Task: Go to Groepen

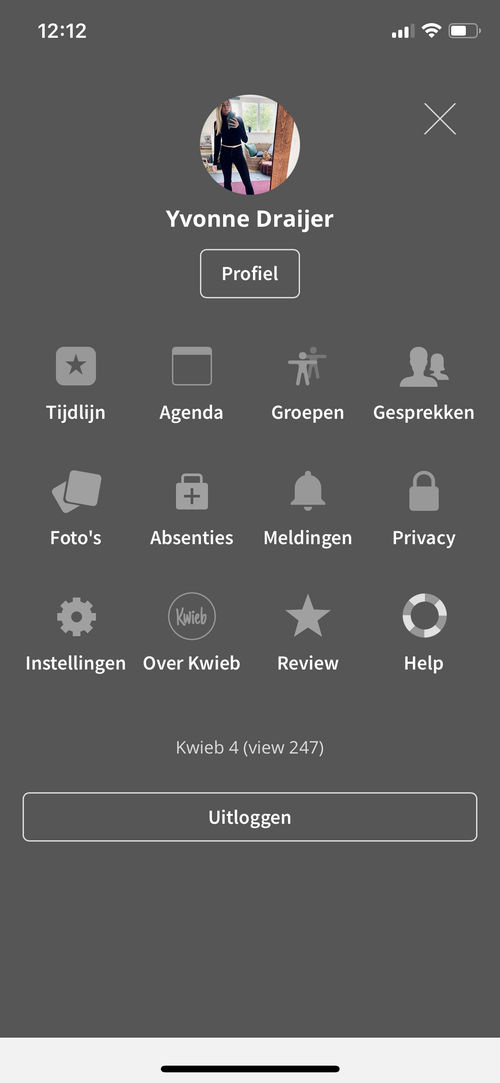Action: (307, 383)
